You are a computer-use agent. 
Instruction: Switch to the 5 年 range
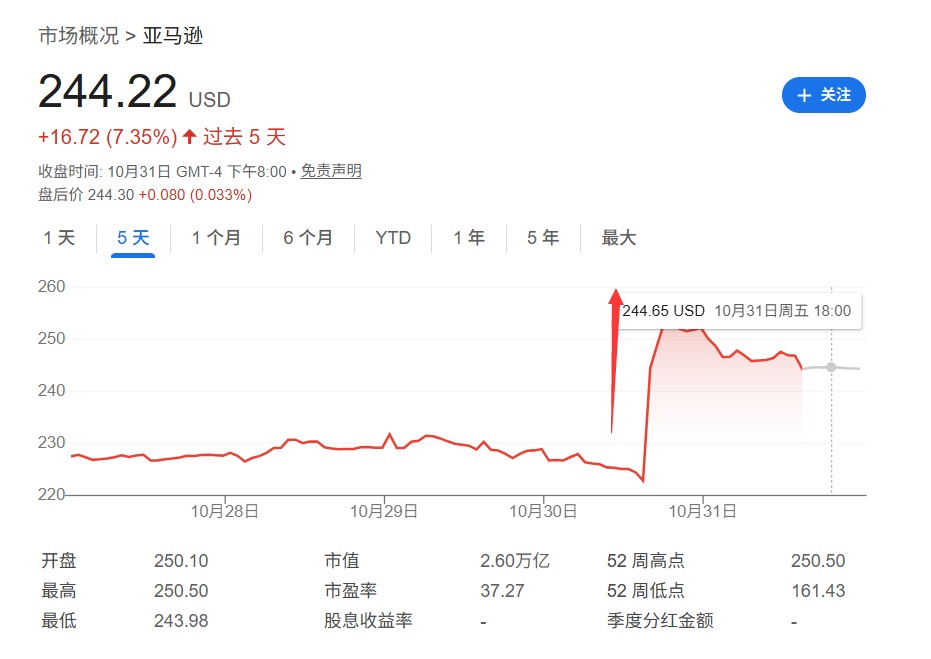543,238
